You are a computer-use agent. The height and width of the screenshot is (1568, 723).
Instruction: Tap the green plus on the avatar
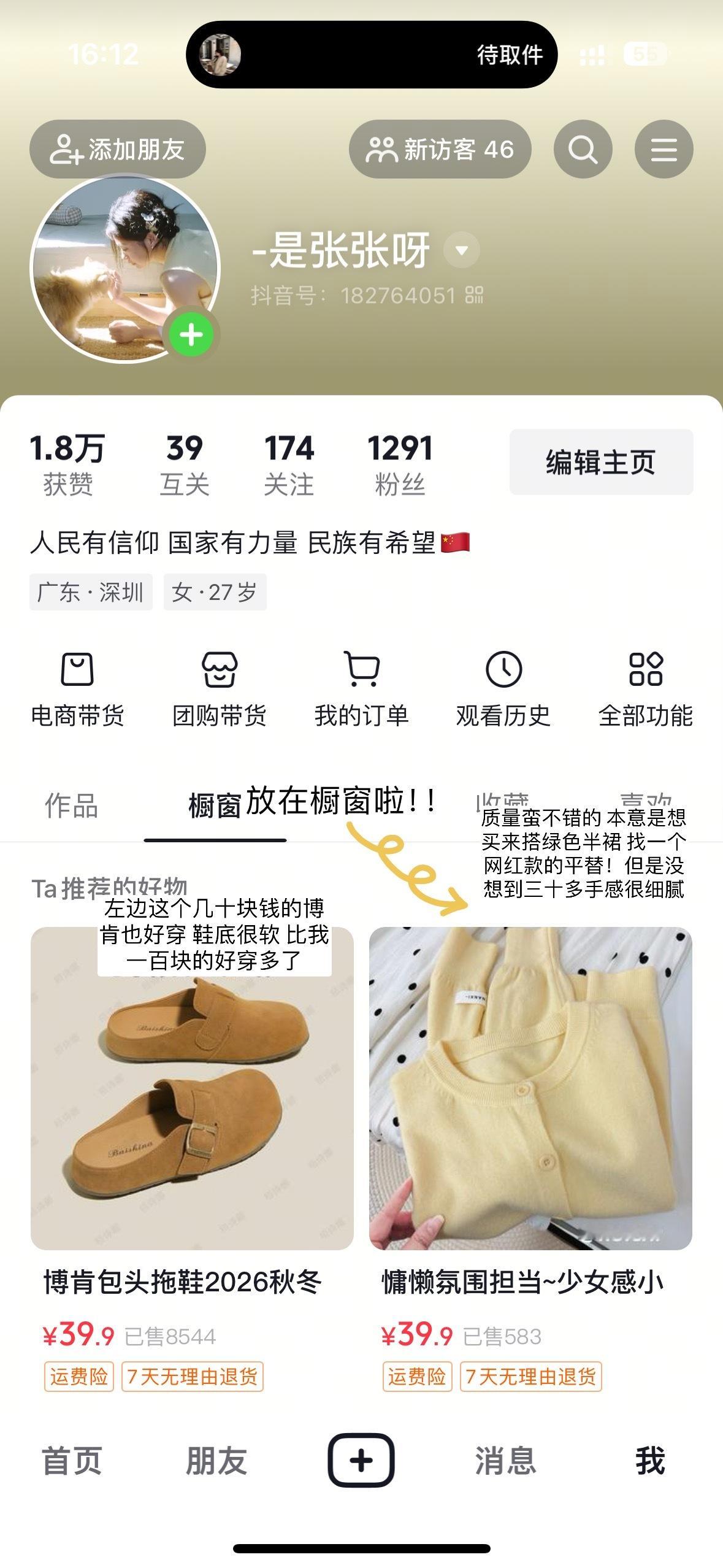pos(191,334)
